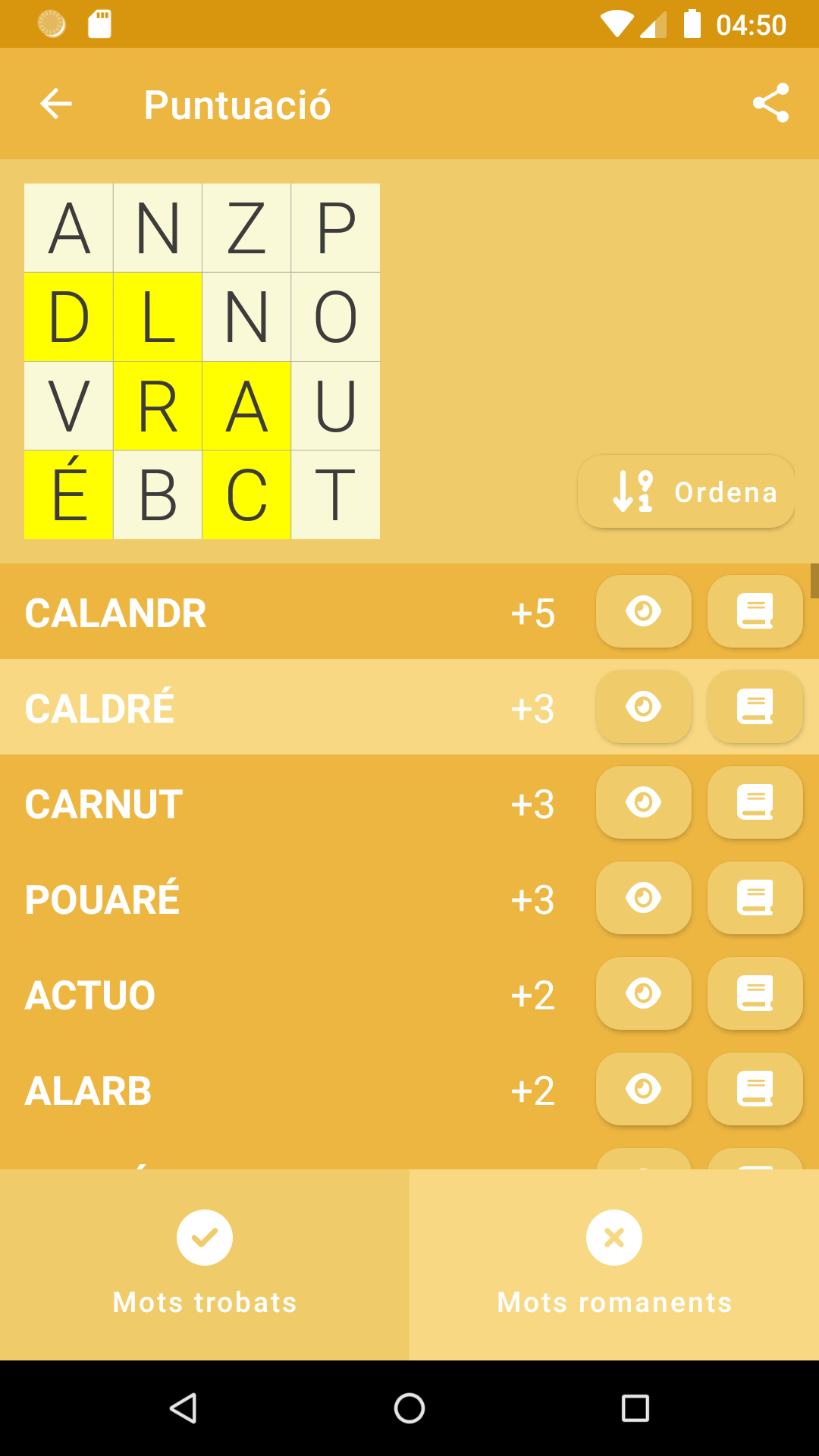Share the score results

point(770,104)
